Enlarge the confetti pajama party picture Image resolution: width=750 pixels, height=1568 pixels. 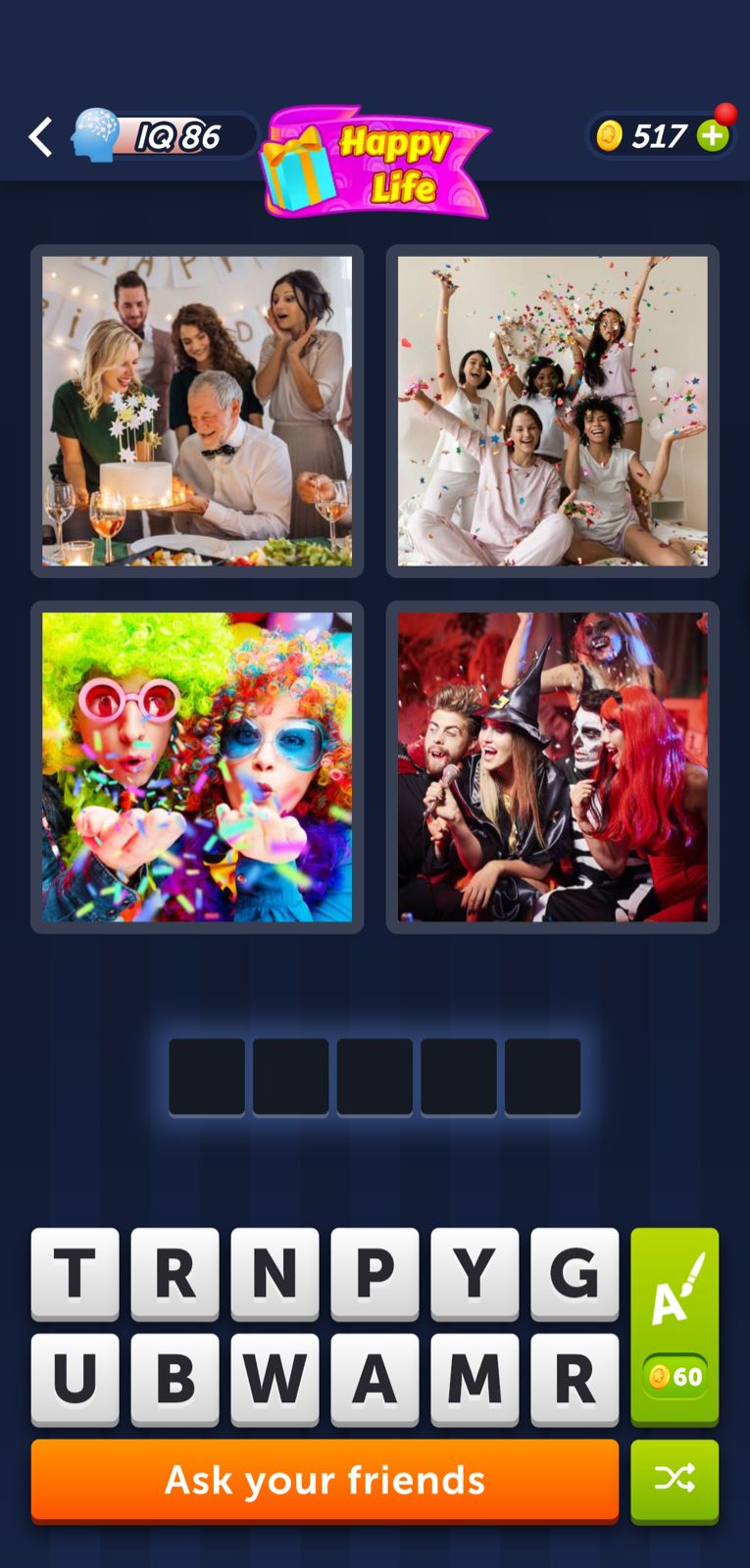[x=552, y=411]
